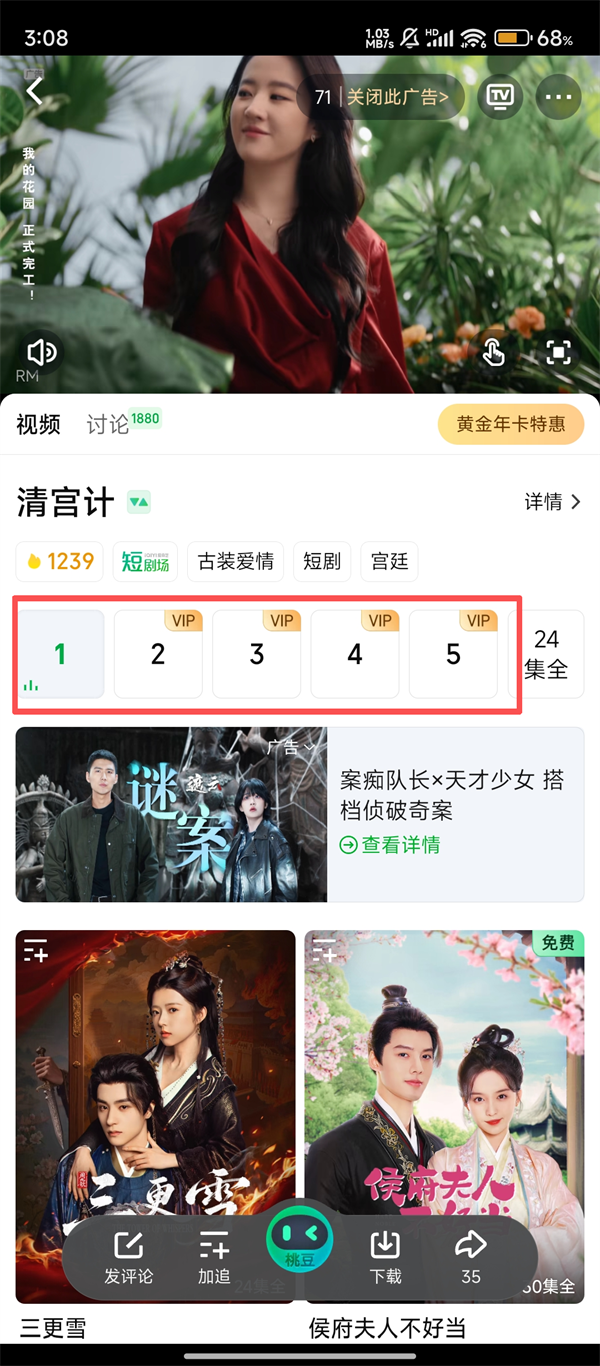
Task: Enter fullscreen video mode
Action: pyautogui.click(x=558, y=352)
